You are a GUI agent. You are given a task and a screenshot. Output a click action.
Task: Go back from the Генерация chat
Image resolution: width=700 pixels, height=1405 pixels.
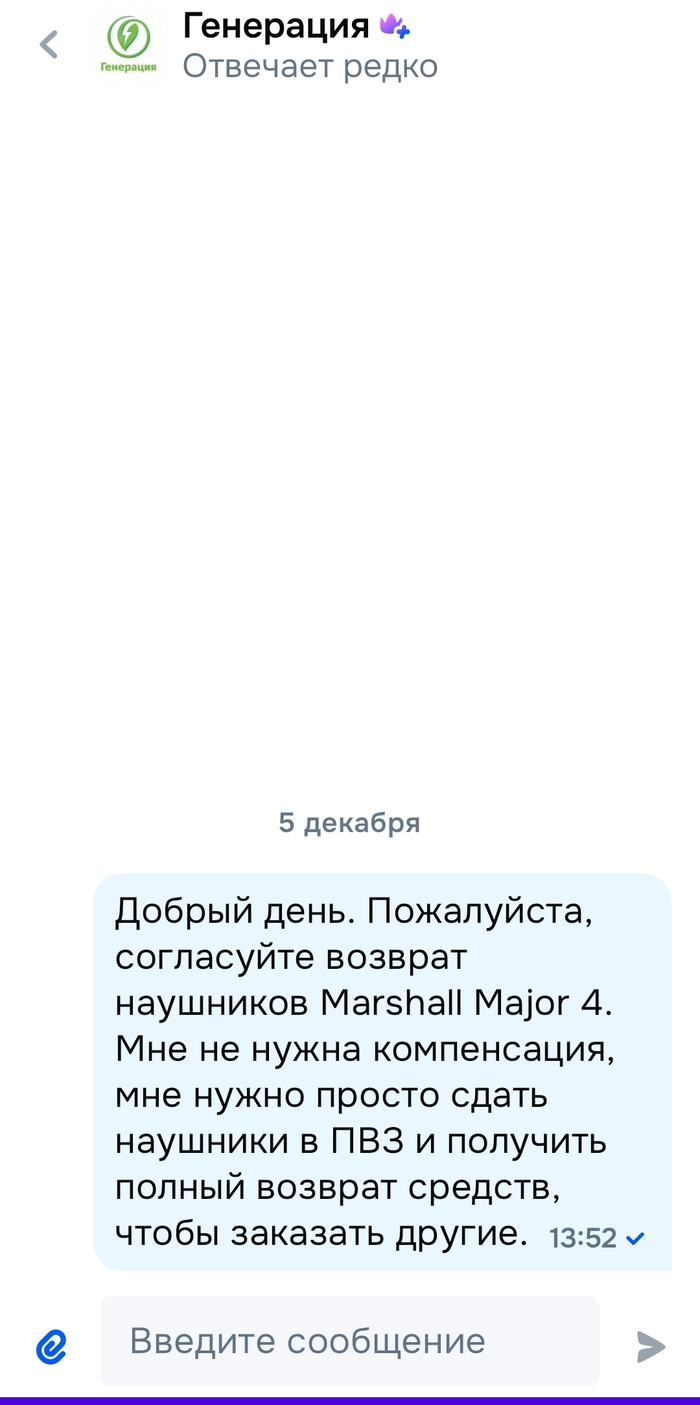coord(48,45)
